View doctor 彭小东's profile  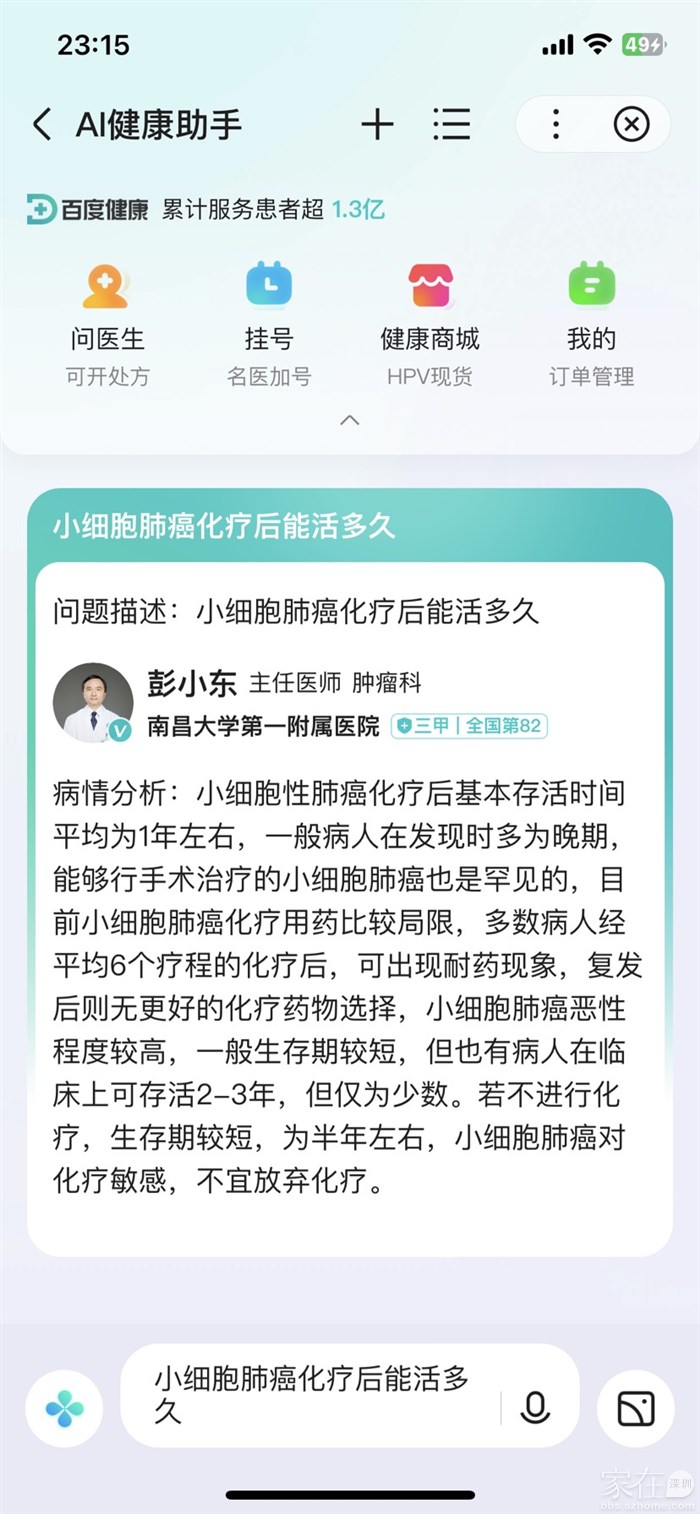click(94, 702)
